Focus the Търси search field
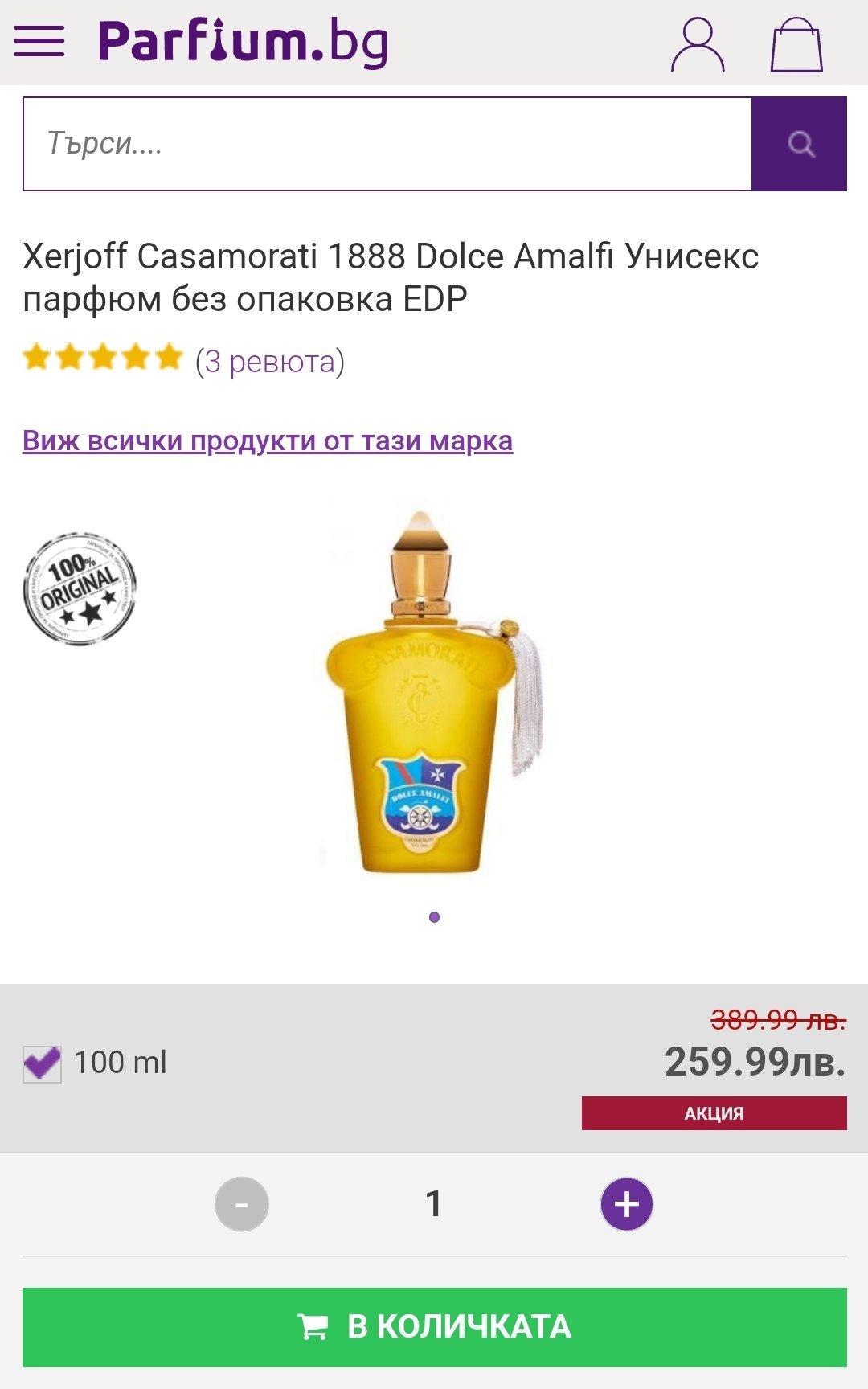The image size is (868, 1389). point(387,144)
